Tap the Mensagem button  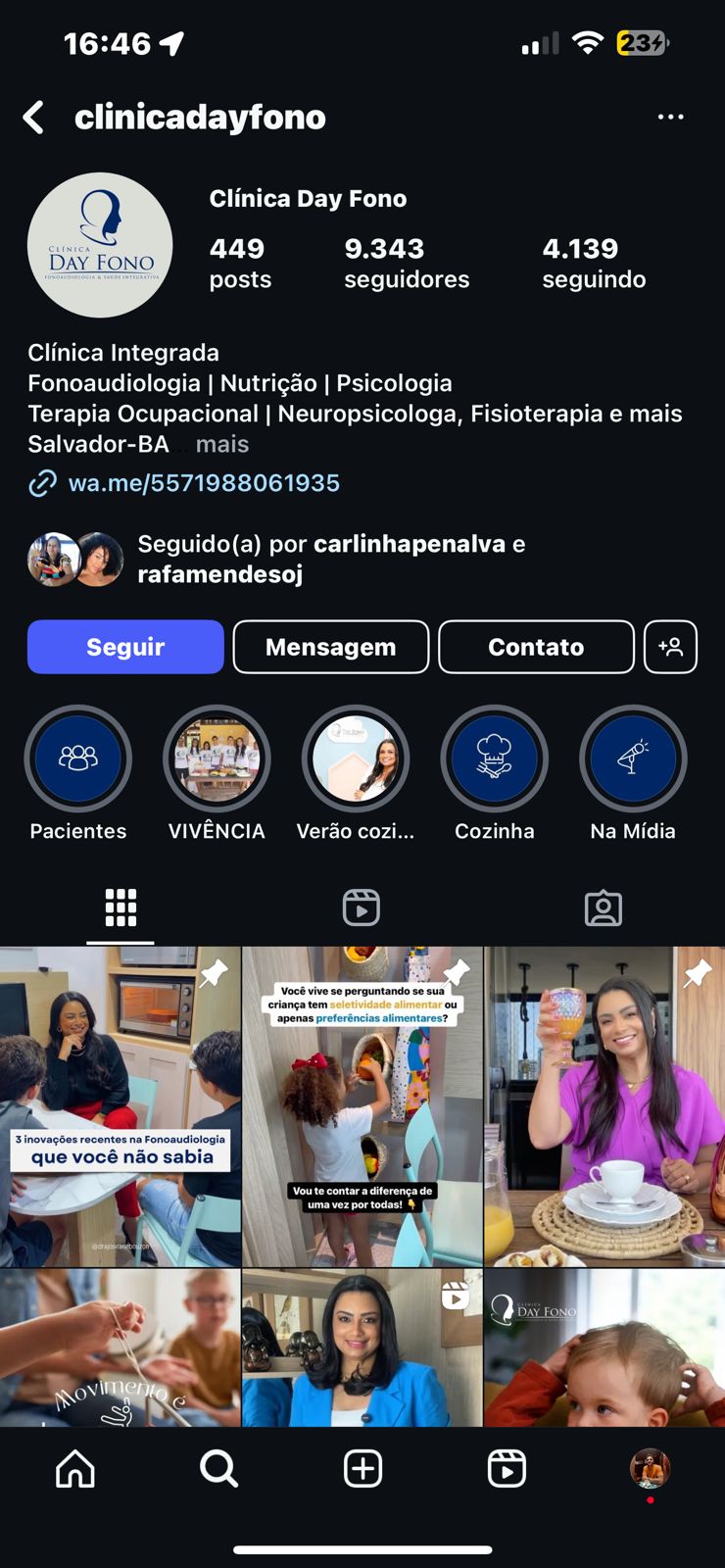pos(331,647)
